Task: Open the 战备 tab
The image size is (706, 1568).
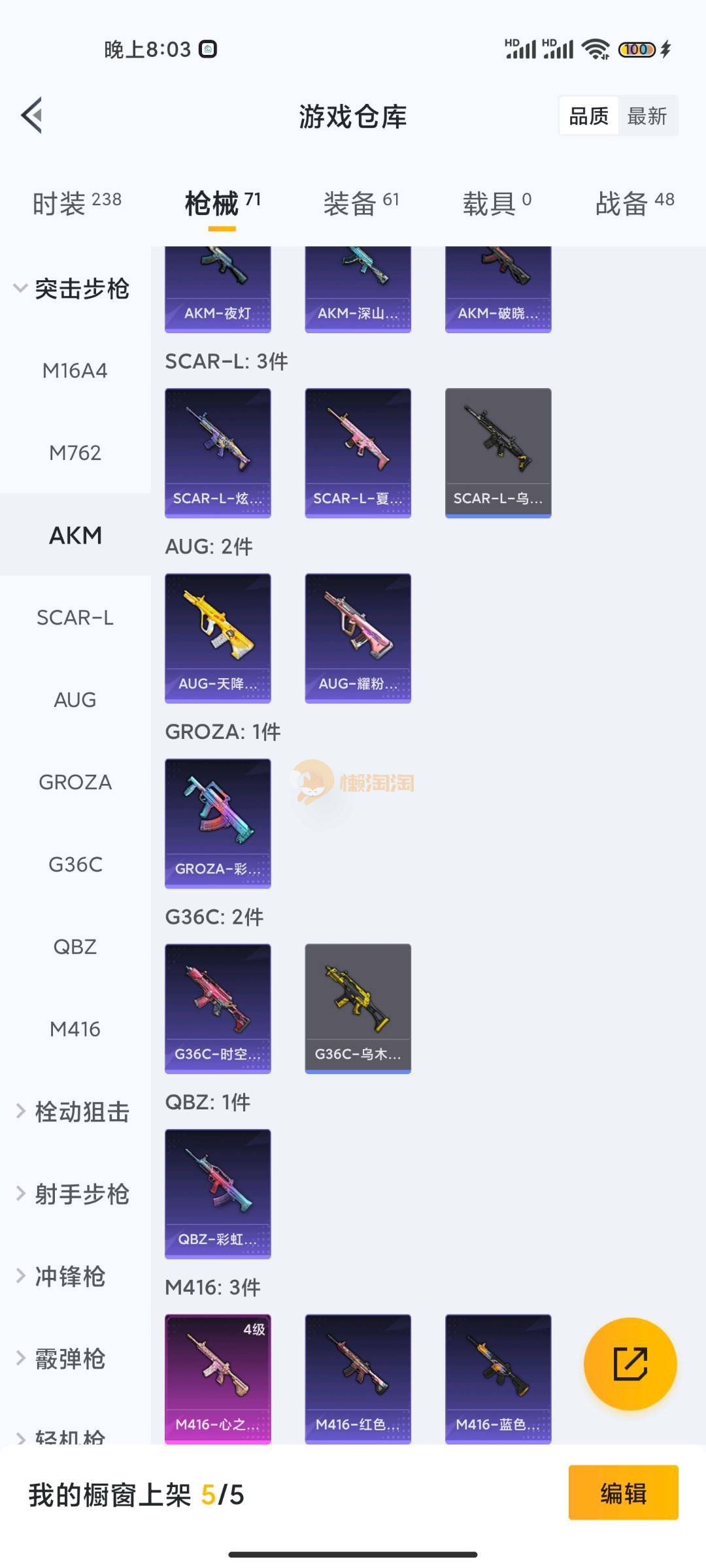Action: click(x=634, y=203)
